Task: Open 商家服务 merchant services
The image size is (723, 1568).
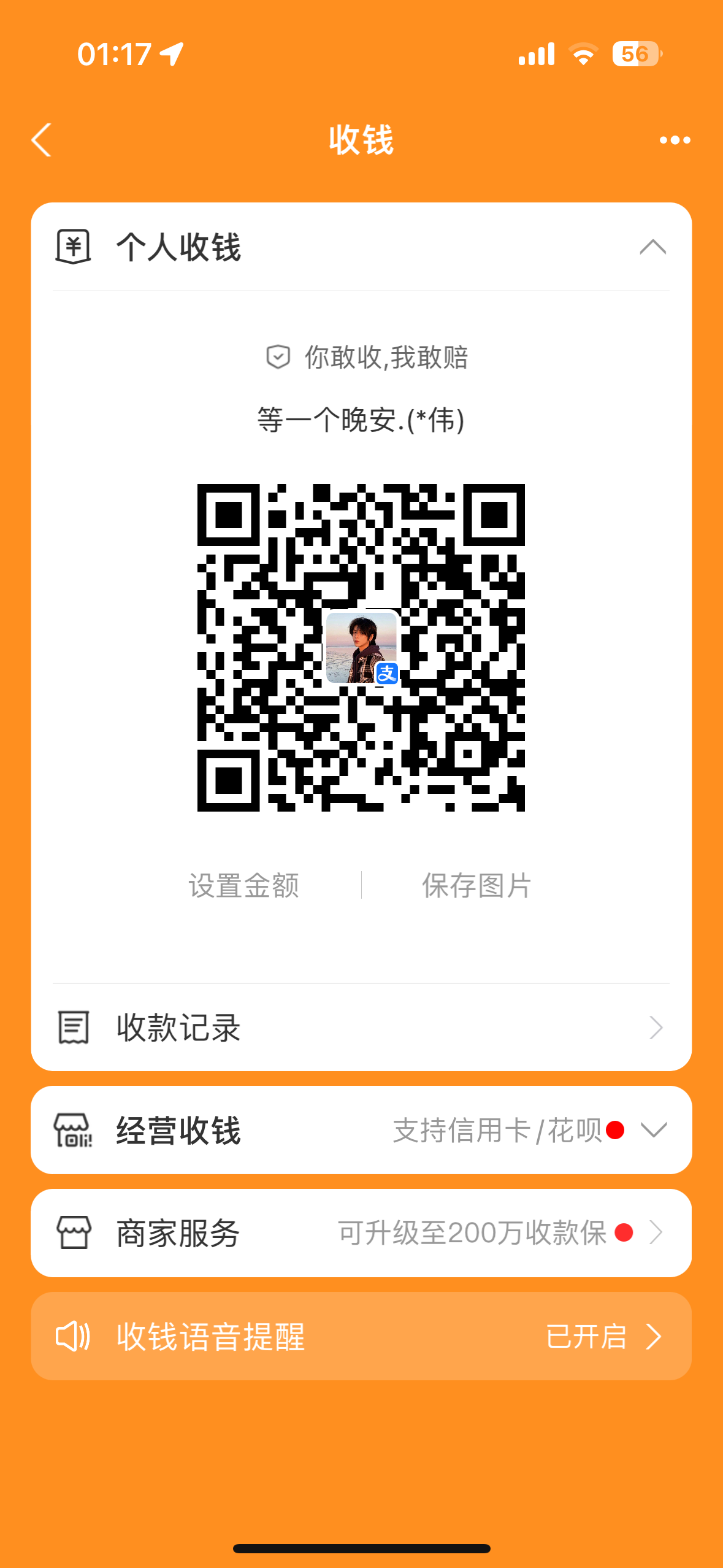Action: click(361, 1233)
